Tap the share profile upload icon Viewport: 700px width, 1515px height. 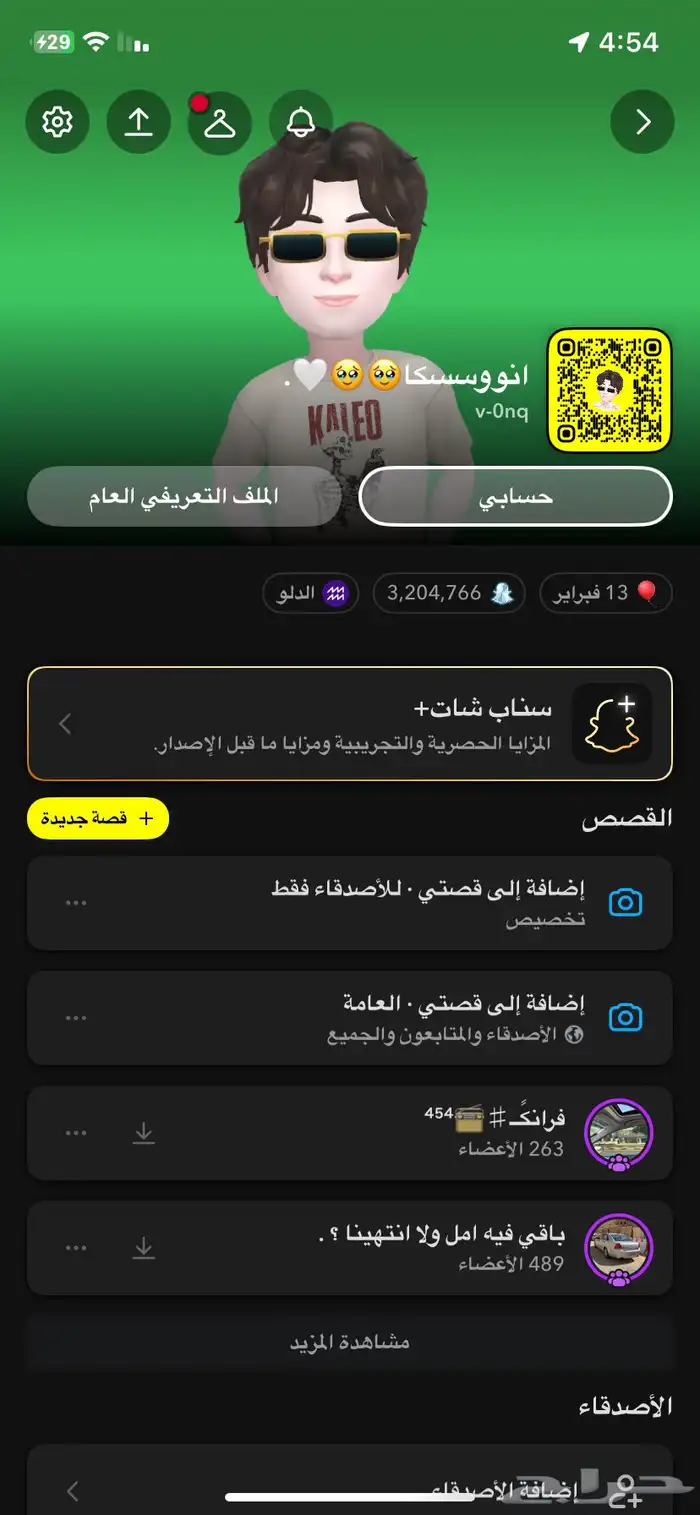[x=139, y=122]
